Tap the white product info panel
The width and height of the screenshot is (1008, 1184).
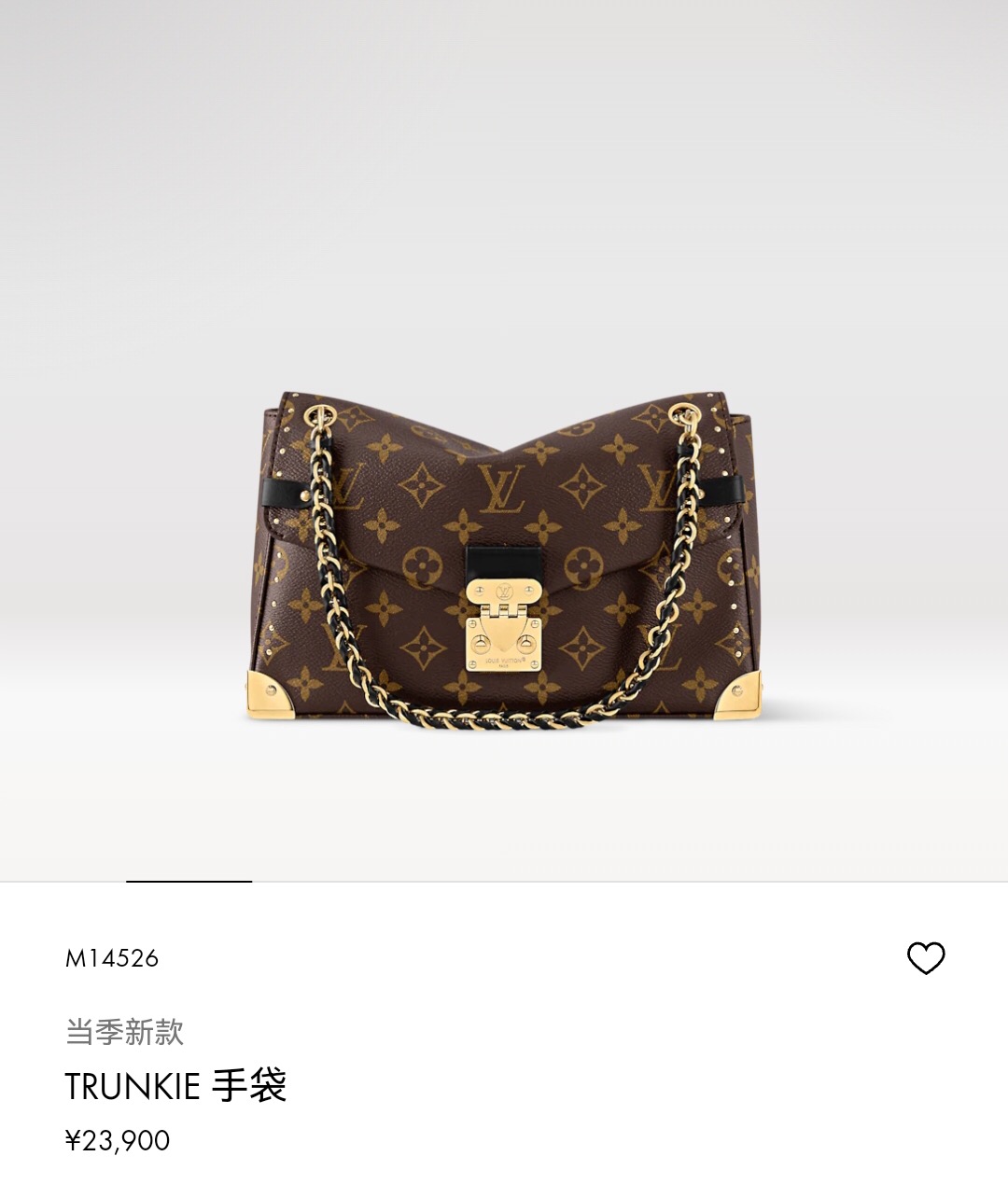point(504,1036)
